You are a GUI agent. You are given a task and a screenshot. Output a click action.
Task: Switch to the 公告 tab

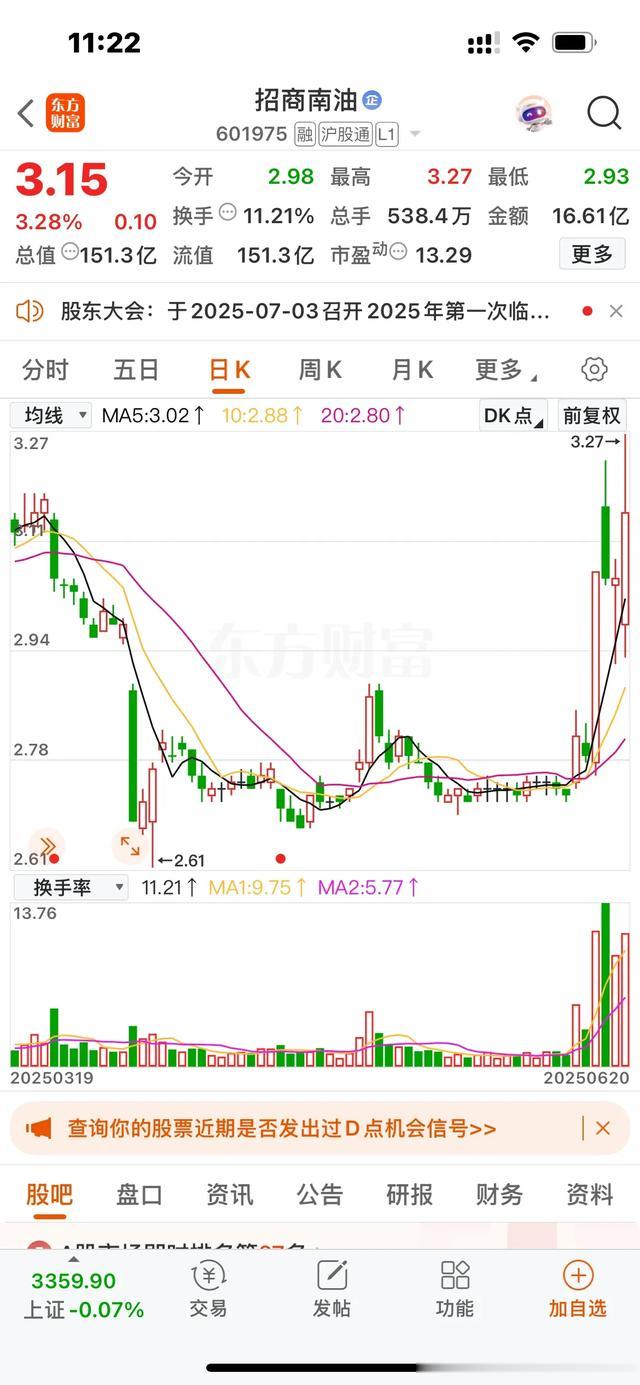point(320,1194)
